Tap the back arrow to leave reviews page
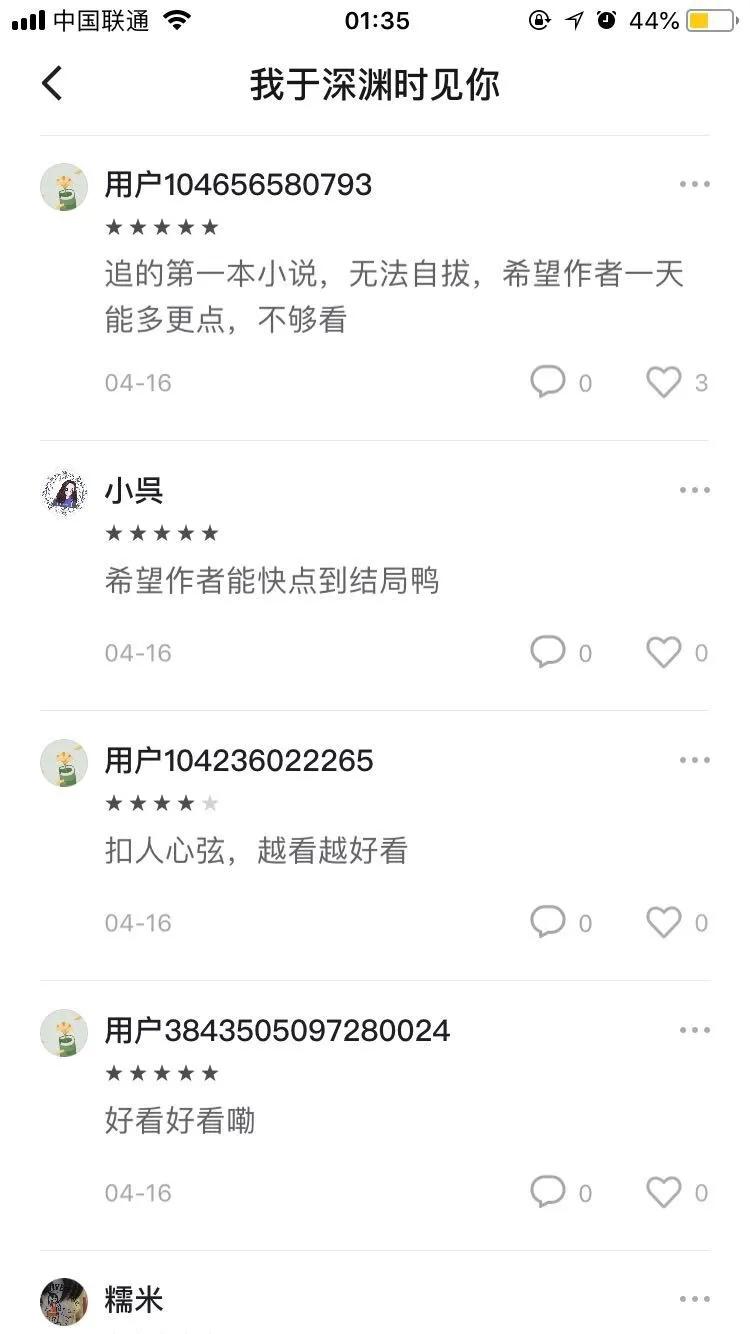Viewport: 750px width, 1334px height. click(x=51, y=84)
